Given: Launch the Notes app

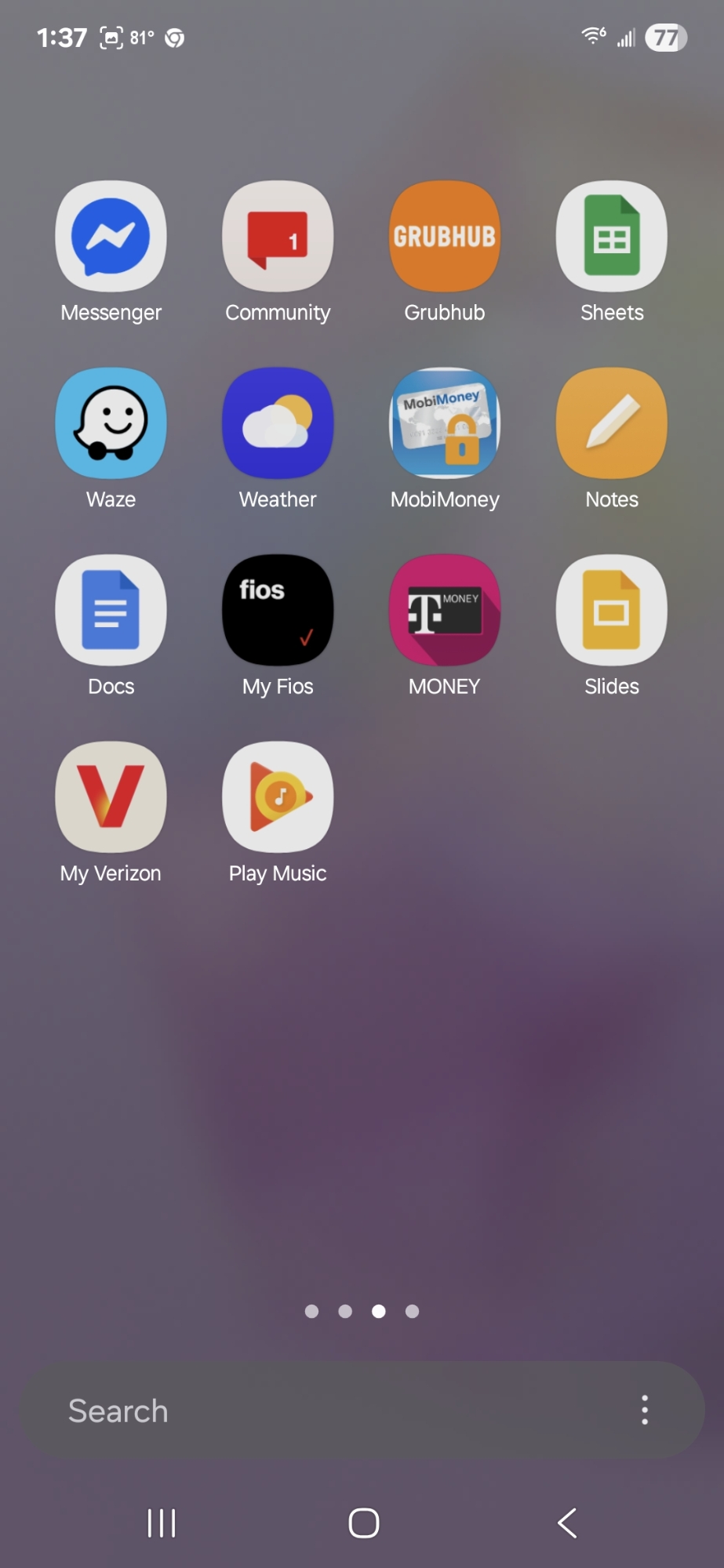Looking at the screenshot, I should (x=612, y=423).
